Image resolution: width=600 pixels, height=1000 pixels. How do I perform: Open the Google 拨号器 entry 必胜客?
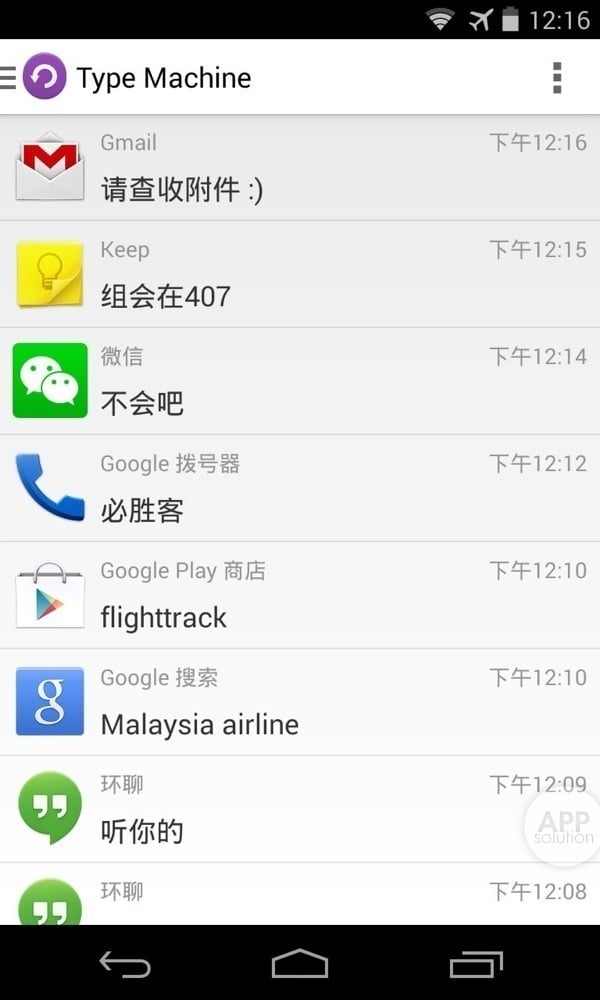click(300, 489)
